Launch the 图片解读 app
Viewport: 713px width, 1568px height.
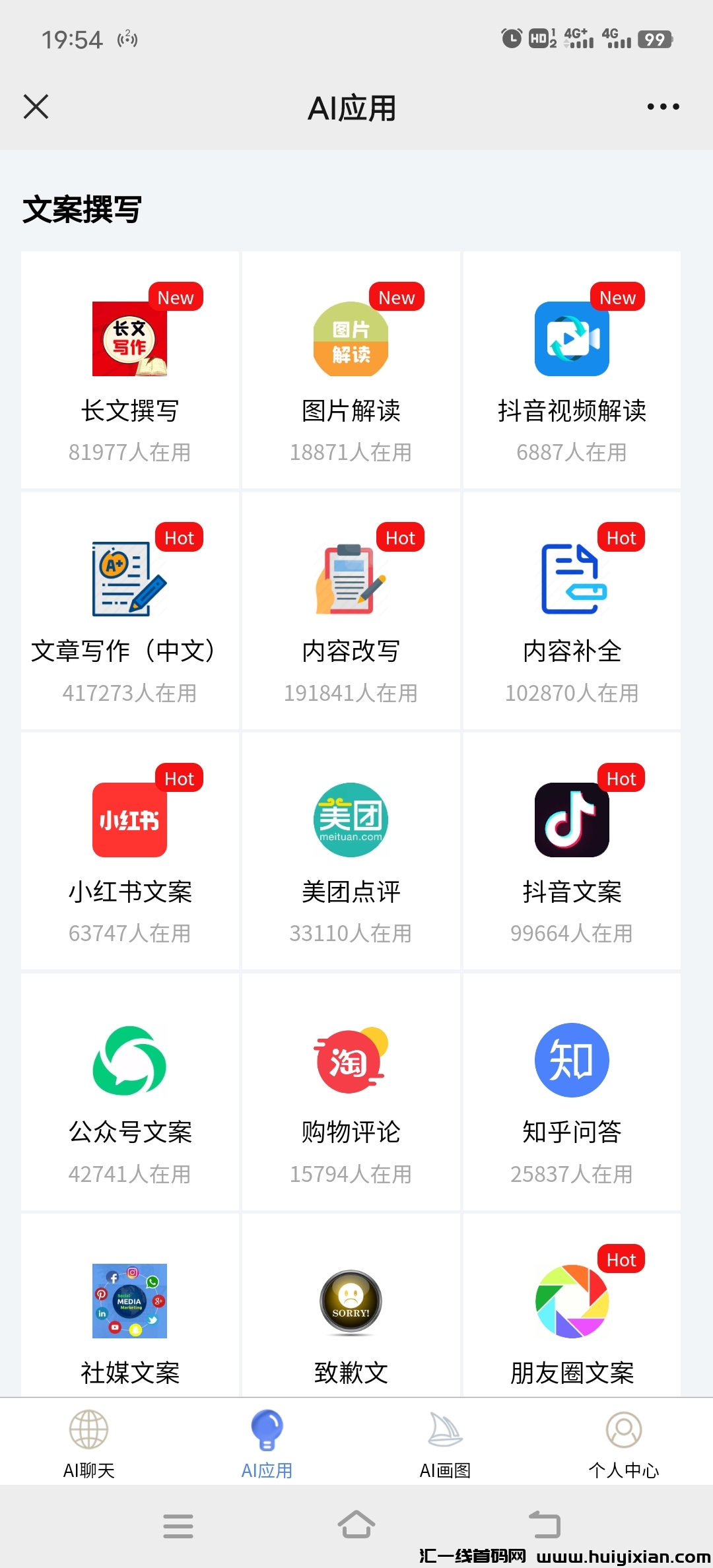(x=351, y=370)
